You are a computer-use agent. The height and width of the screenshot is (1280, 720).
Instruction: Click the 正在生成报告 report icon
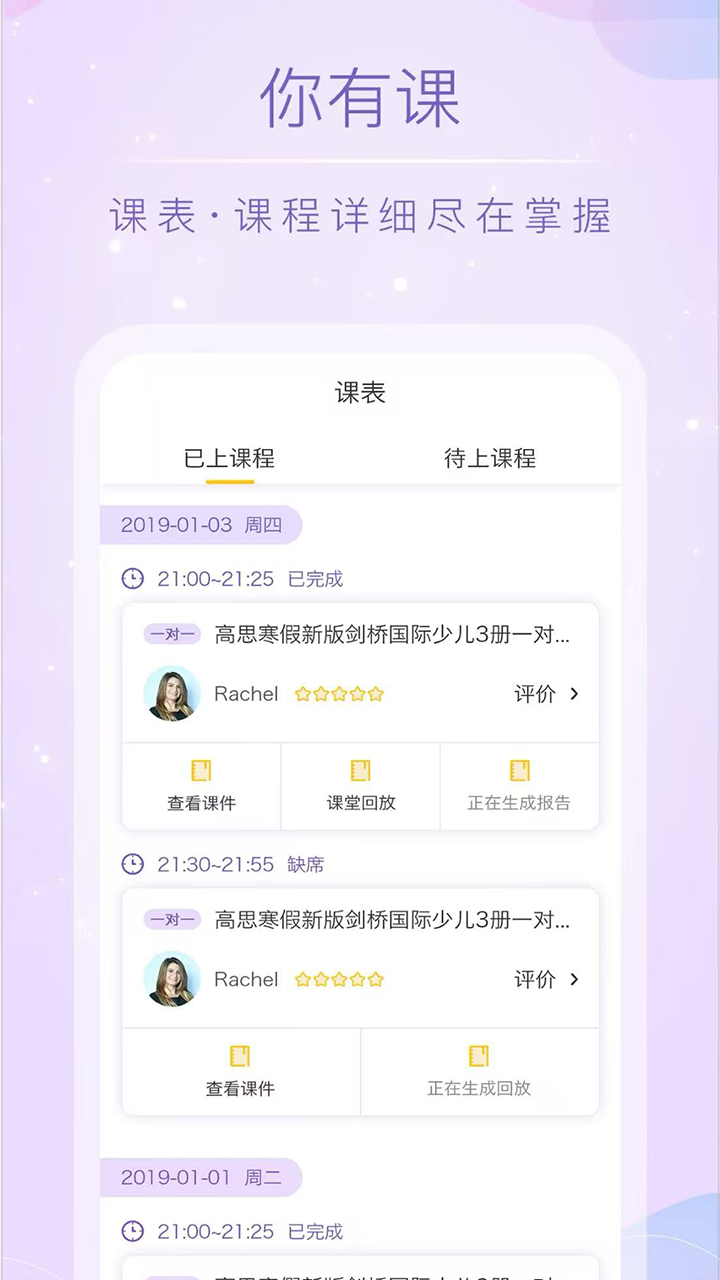point(520,770)
